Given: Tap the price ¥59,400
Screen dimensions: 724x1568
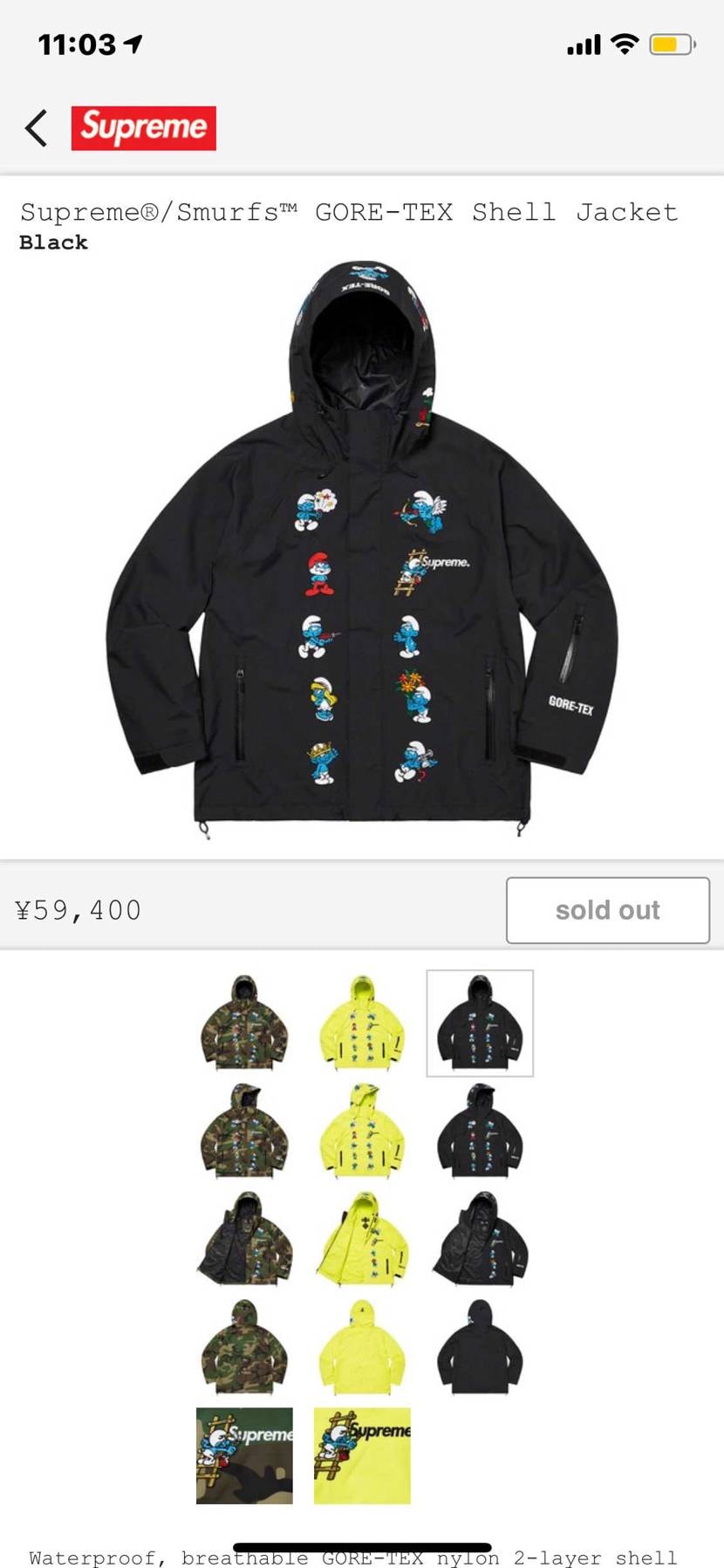Looking at the screenshot, I should [x=79, y=910].
